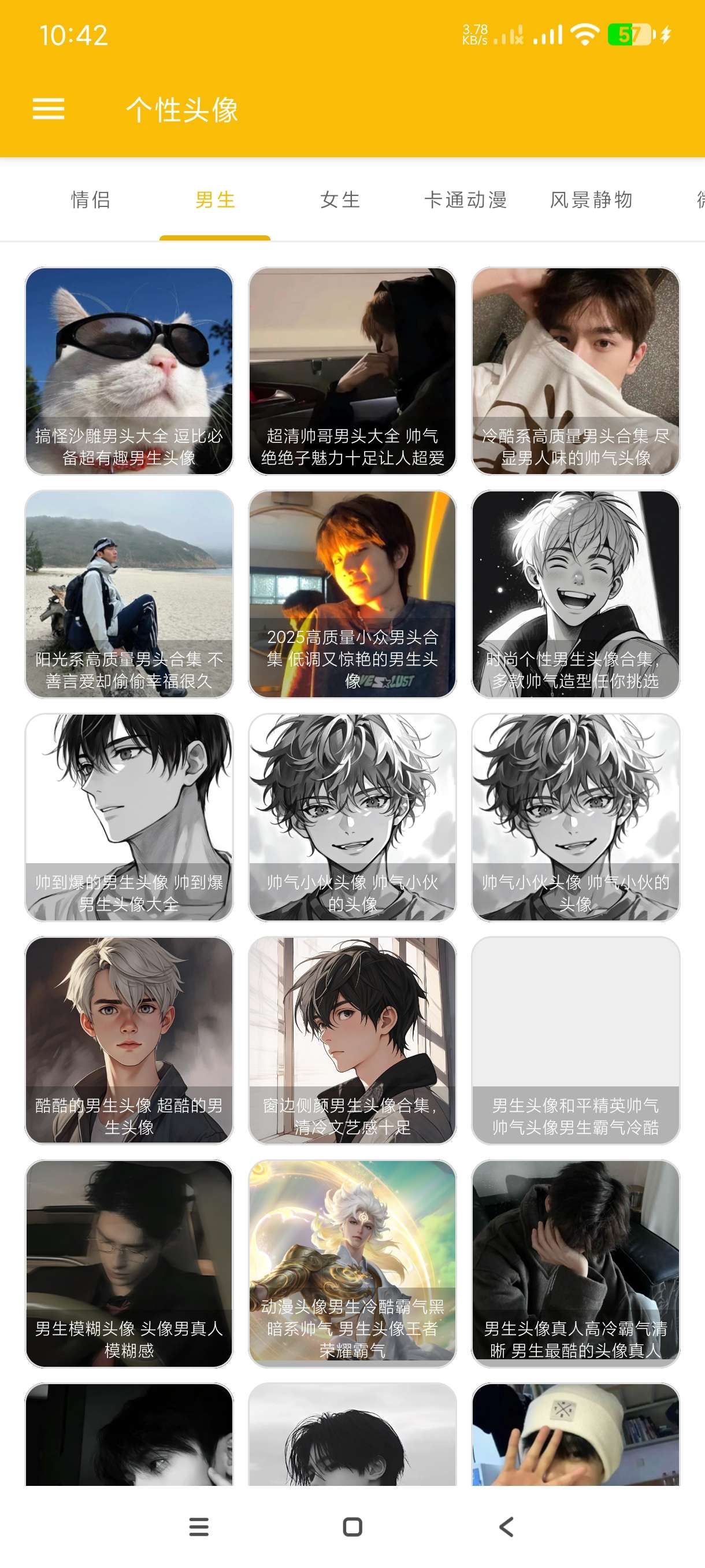Switch to the 情侣 tab
Image resolution: width=705 pixels, height=1568 pixels.
[x=91, y=199]
